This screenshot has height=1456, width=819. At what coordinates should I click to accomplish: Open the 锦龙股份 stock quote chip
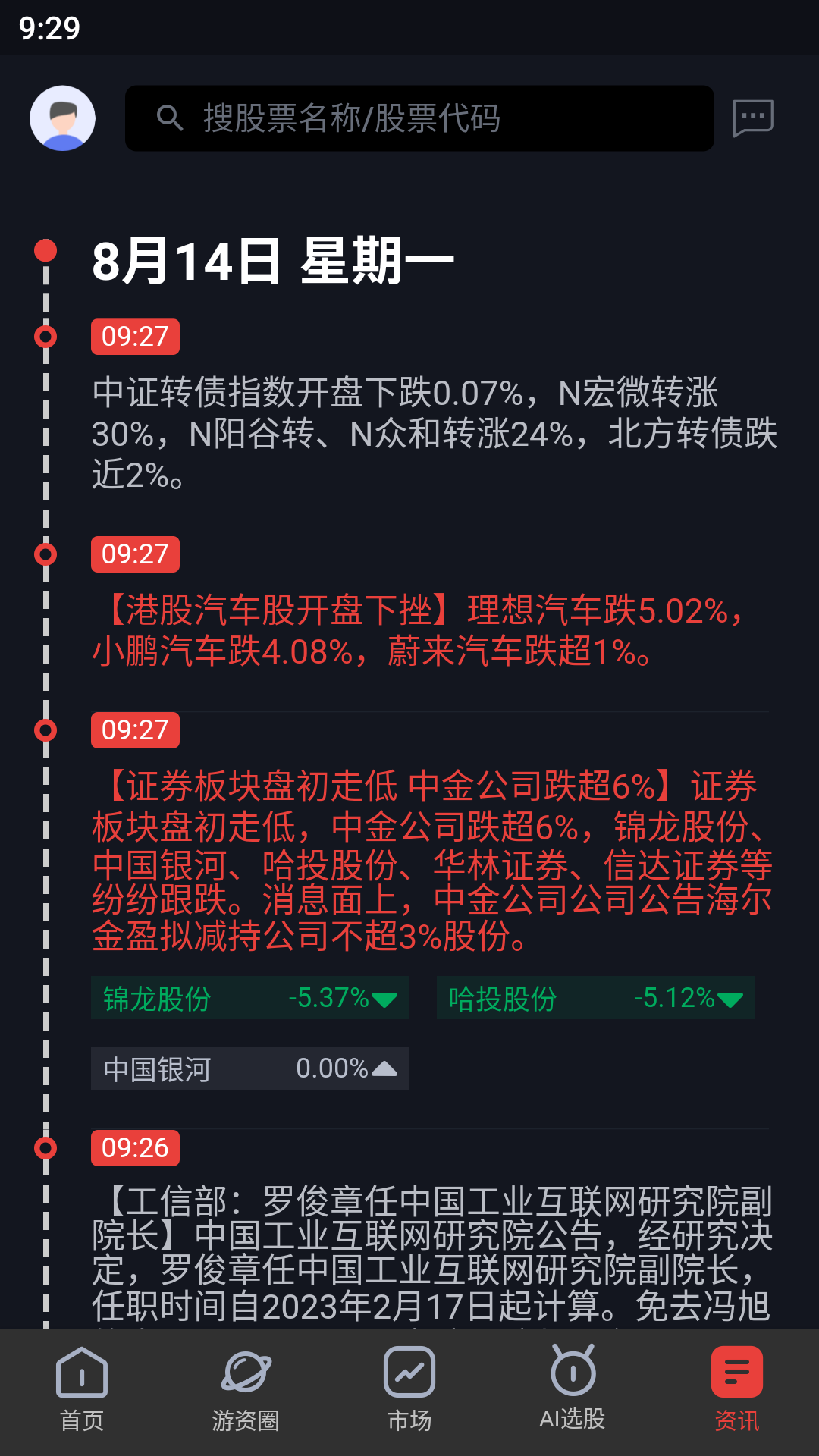coord(250,999)
